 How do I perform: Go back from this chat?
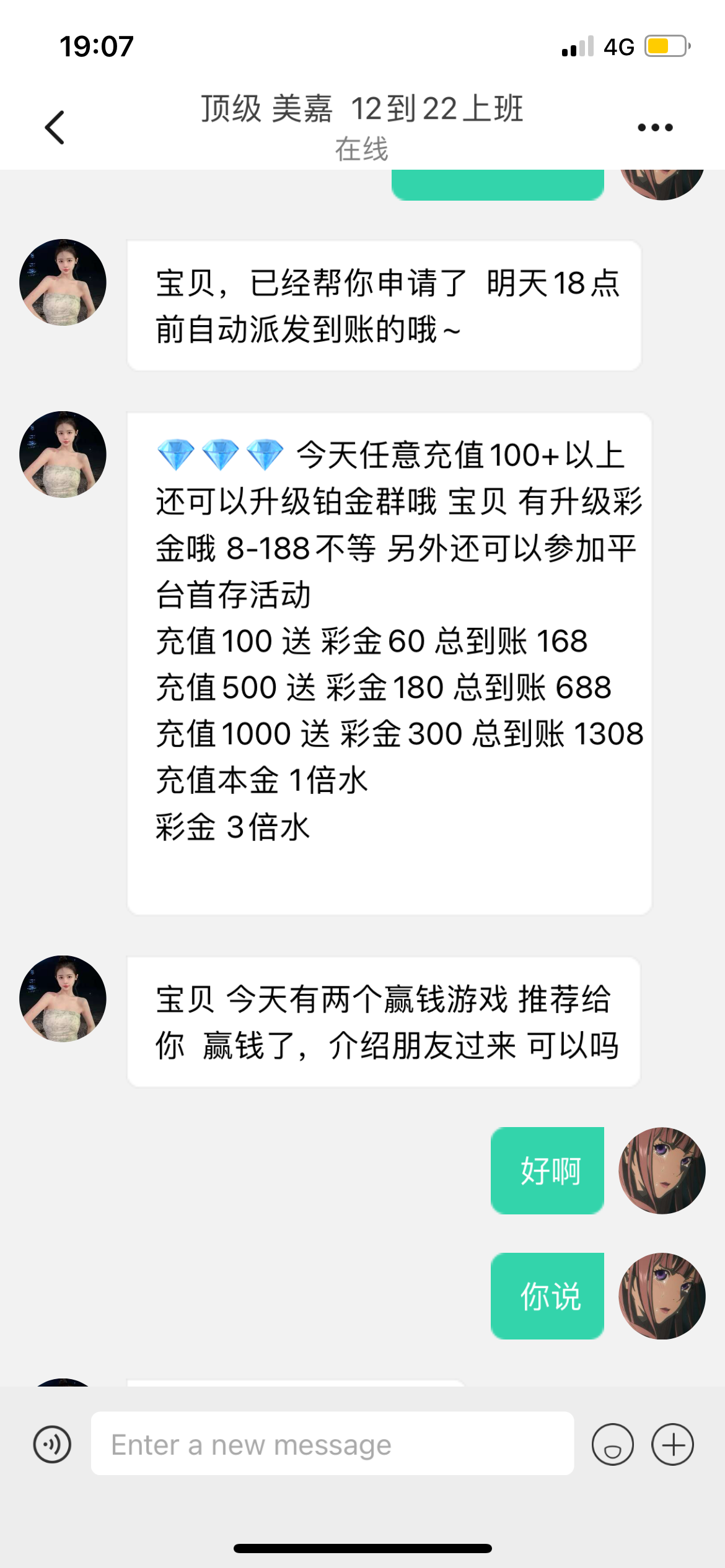[x=55, y=128]
